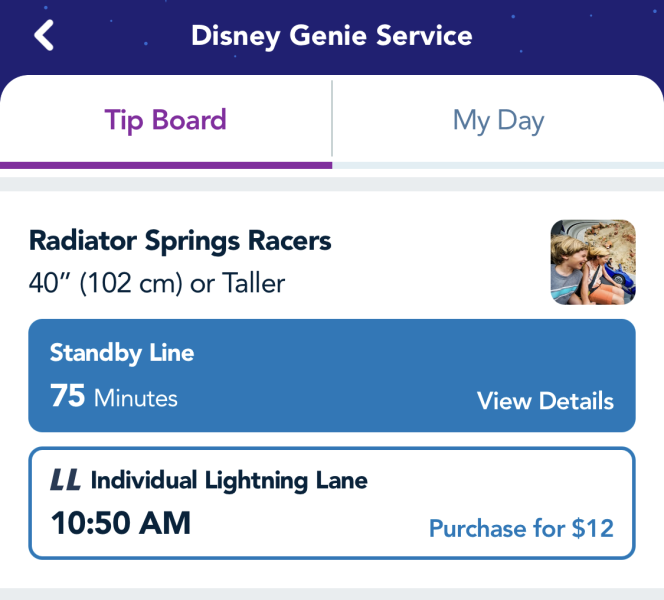Select the Tip Board tab
The width and height of the screenshot is (664, 600).
(x=166, y=121)
